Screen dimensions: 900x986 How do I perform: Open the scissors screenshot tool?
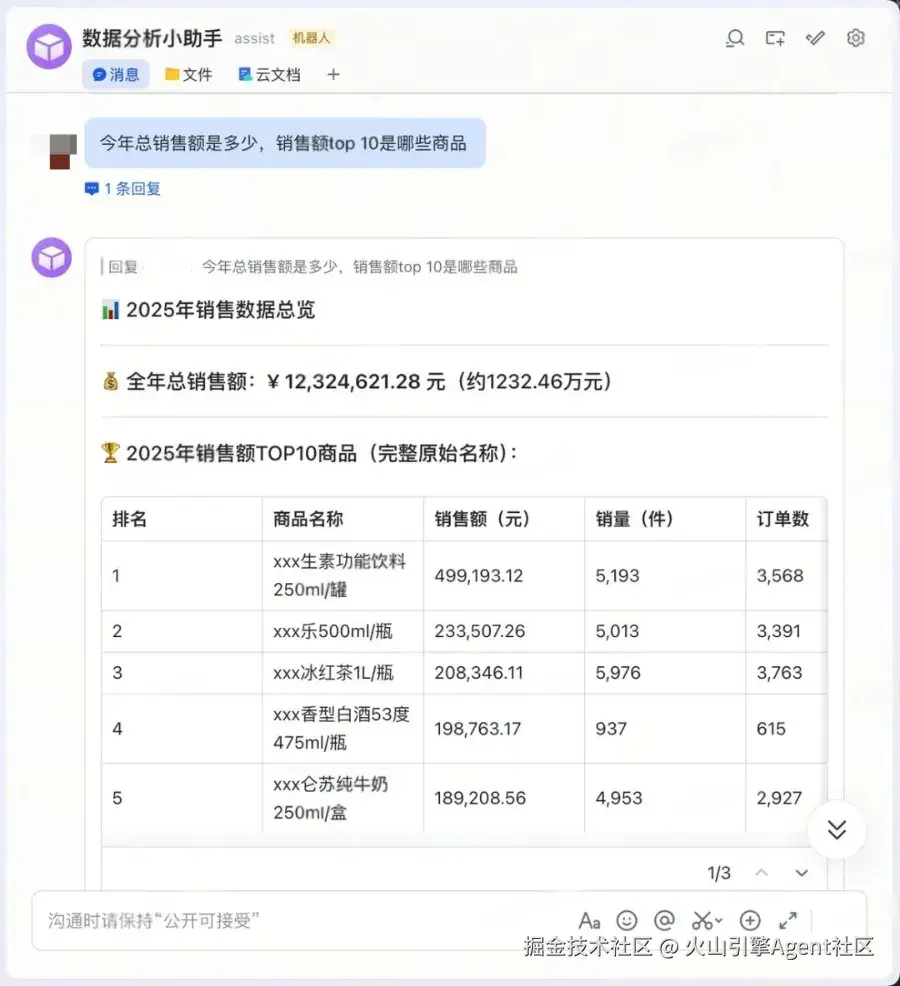(705, 920)
